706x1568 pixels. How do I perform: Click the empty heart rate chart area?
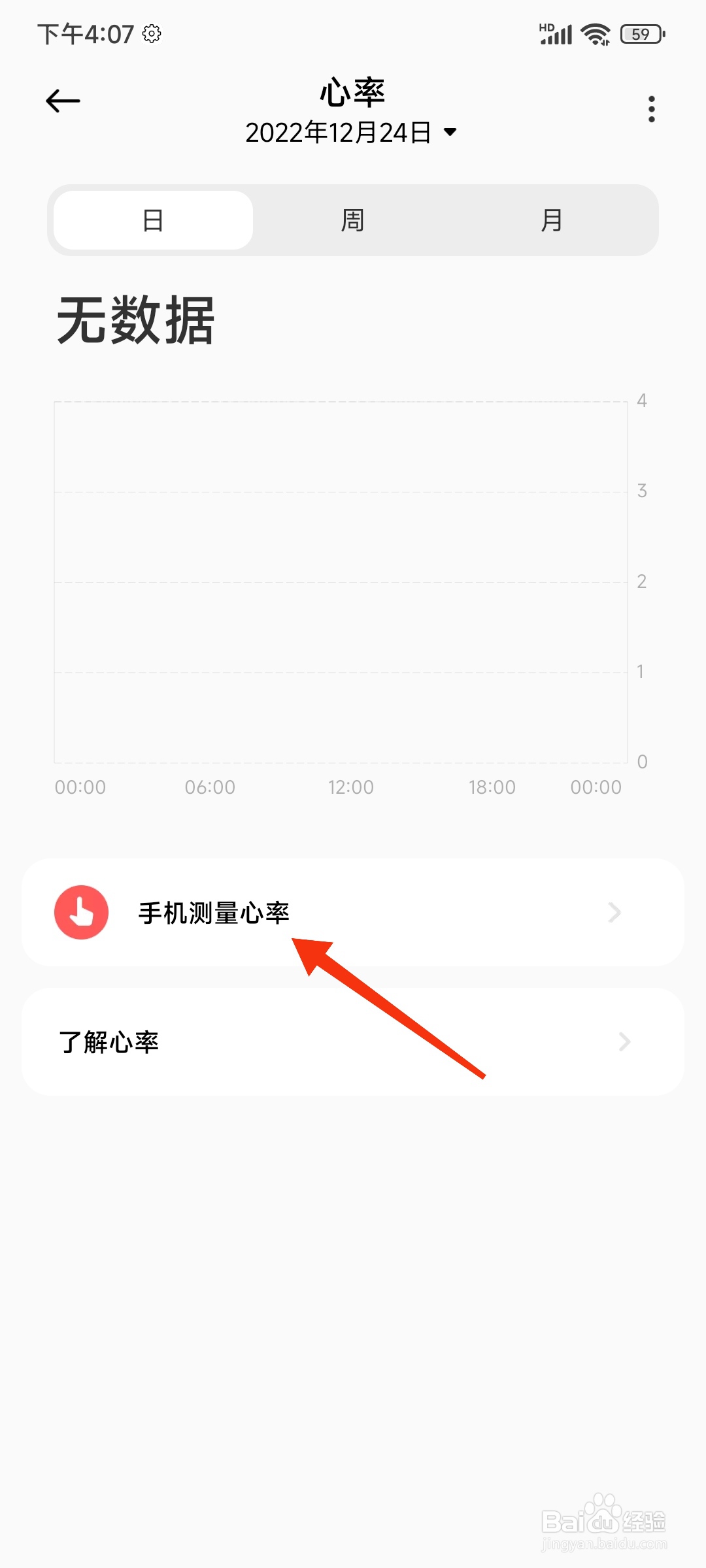(340, 581)
